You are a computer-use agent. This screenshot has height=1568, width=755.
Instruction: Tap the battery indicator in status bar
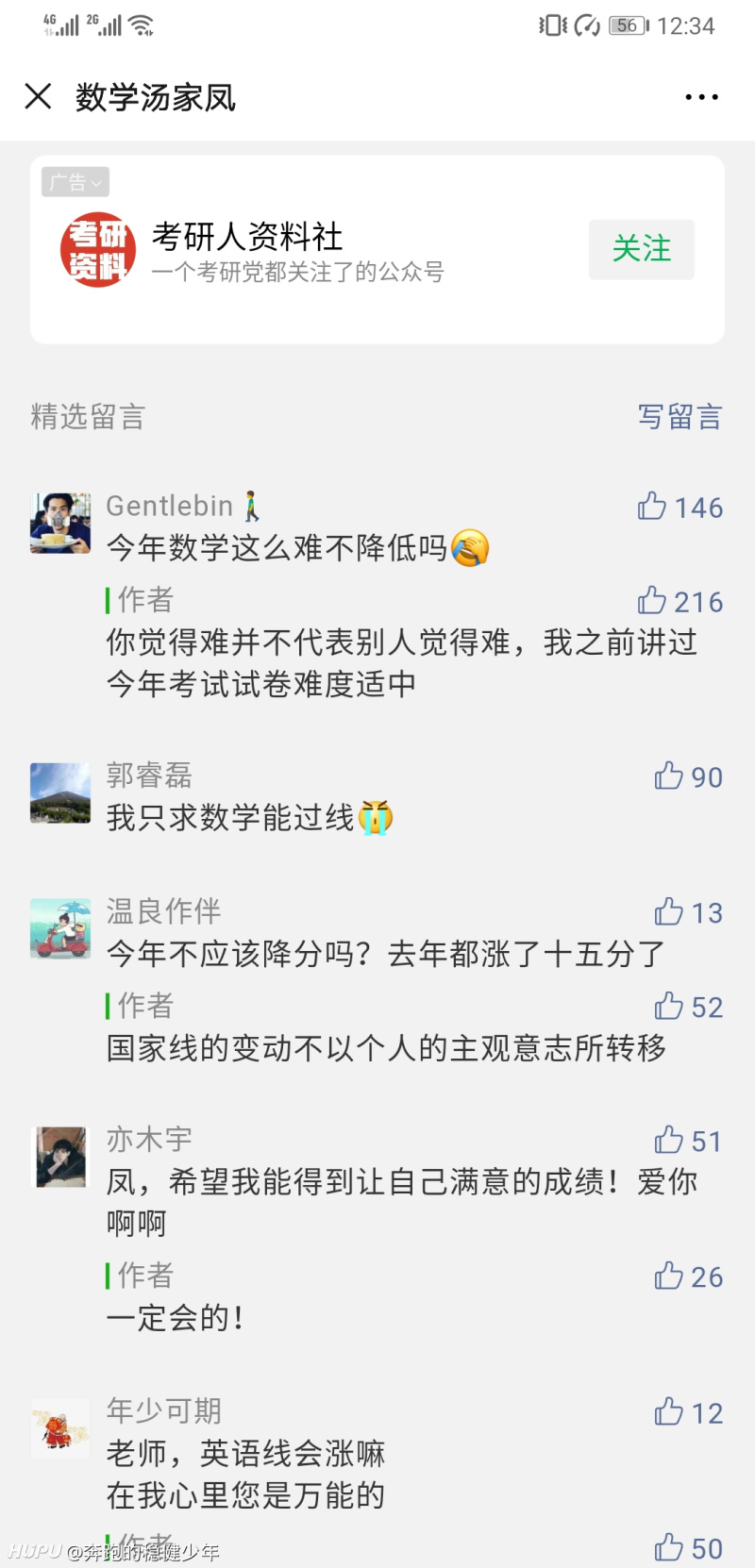click(x=629, y=25)
